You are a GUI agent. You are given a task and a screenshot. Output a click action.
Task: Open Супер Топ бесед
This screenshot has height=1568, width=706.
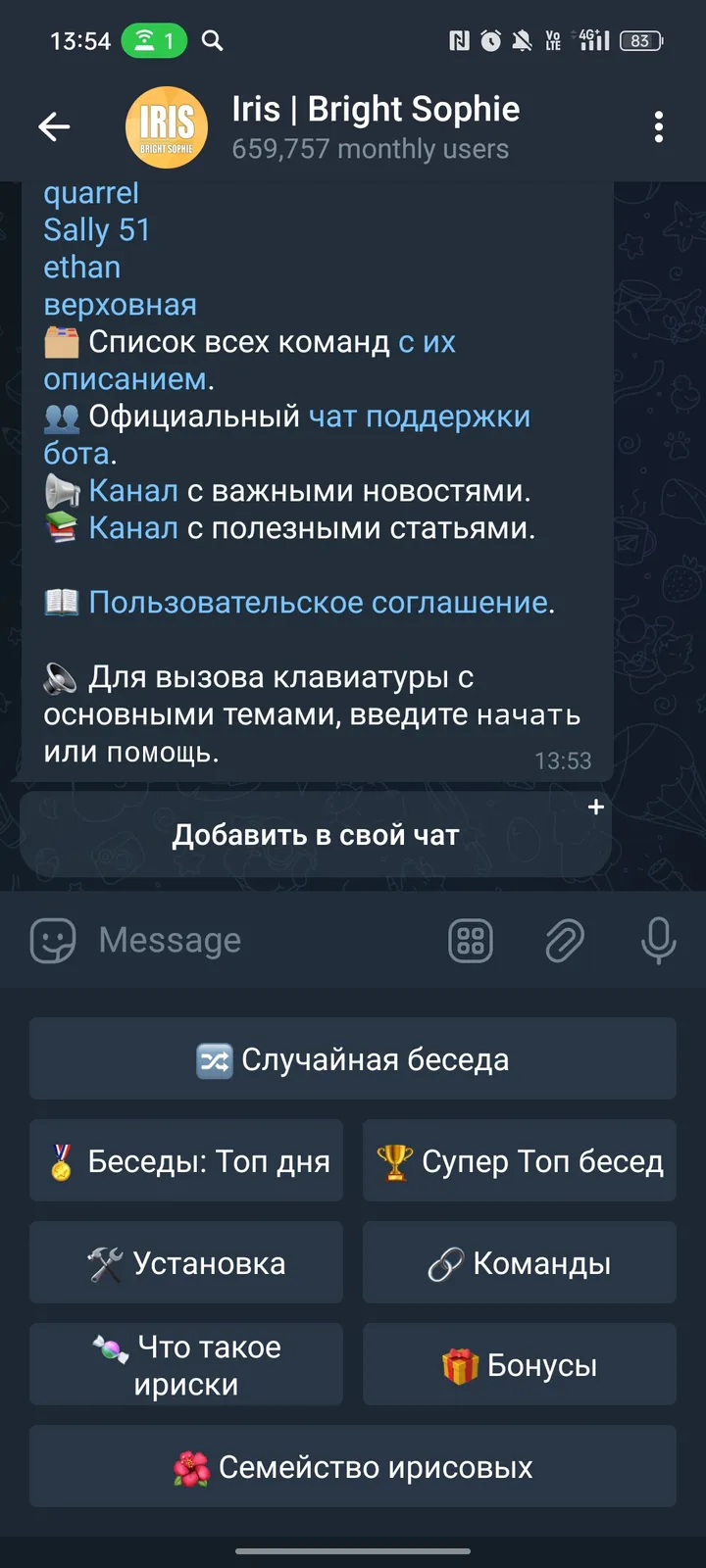coord(519,1160)
